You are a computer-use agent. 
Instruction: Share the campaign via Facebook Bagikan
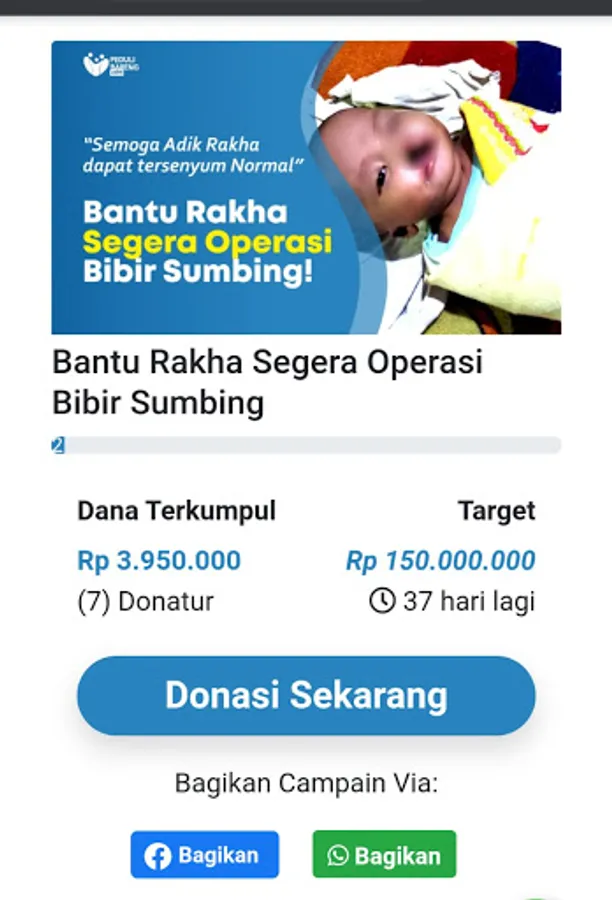coord(204,855)
